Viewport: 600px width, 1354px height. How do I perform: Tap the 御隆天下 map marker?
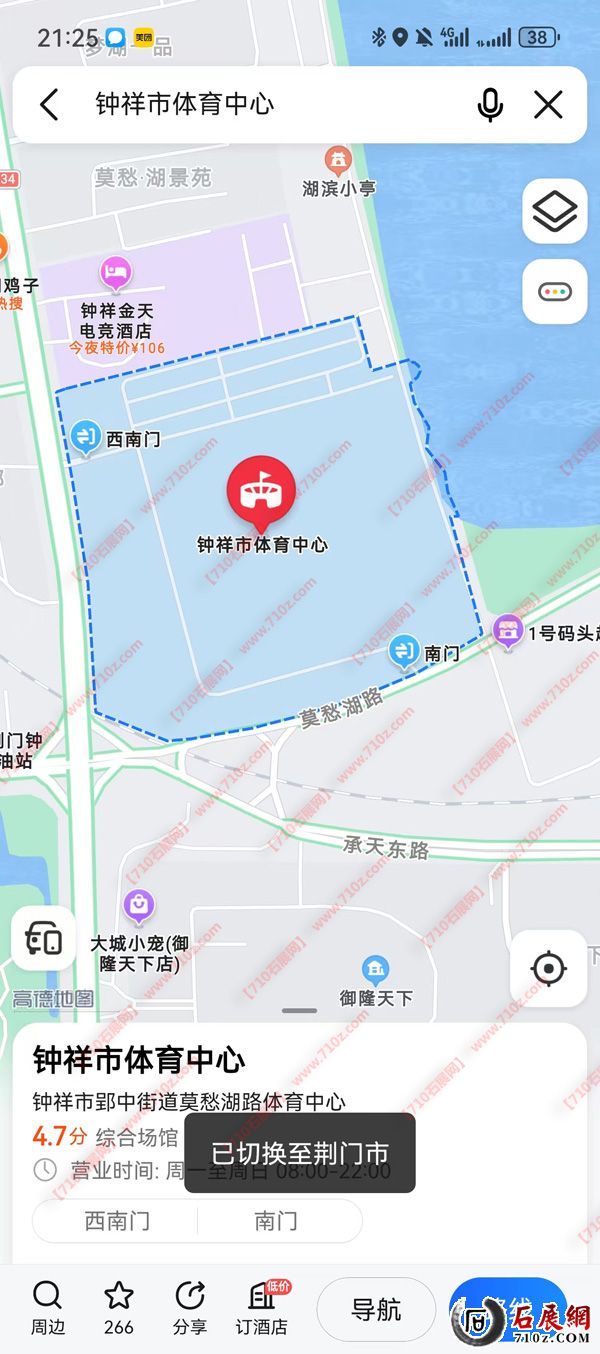375,968
